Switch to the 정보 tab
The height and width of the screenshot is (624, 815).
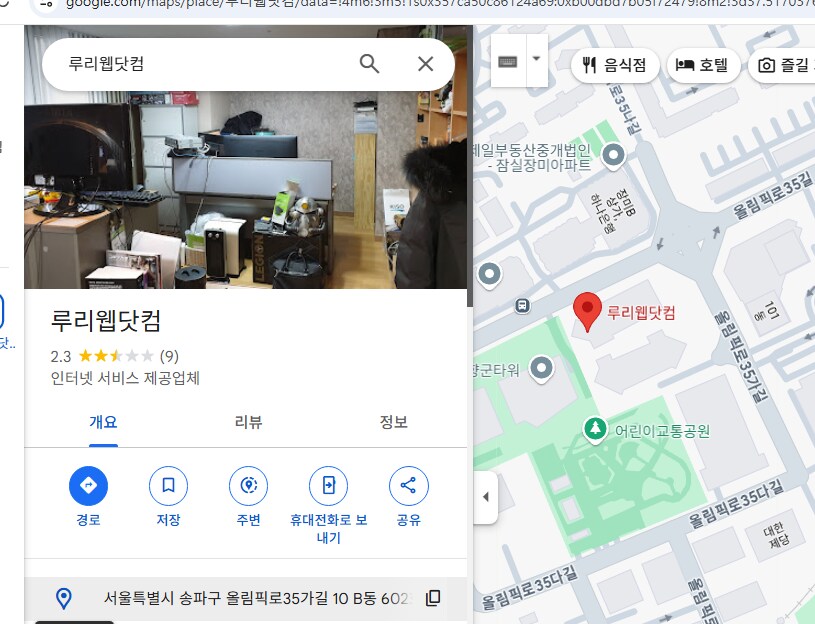coord(393,422)
